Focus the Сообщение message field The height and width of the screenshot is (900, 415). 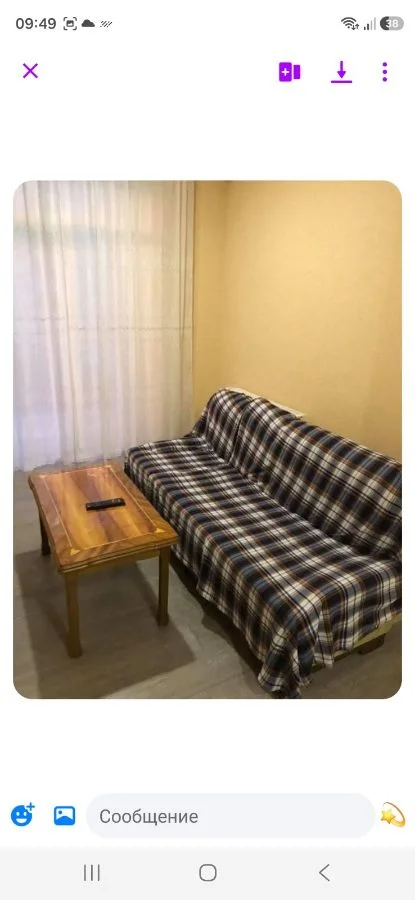pos(230,816)
